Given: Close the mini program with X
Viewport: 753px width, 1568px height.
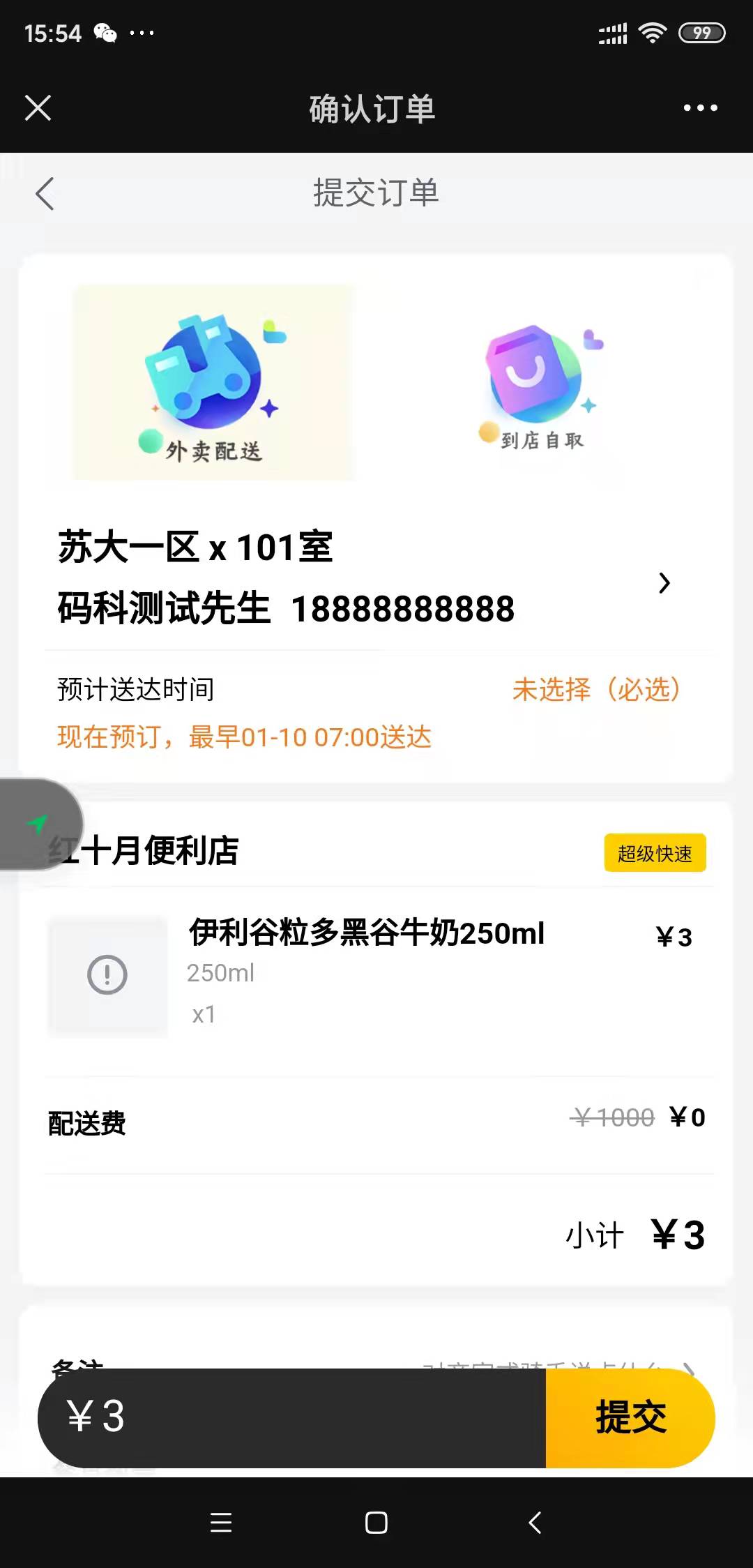Looking at the screenshot, I should 38,108.
